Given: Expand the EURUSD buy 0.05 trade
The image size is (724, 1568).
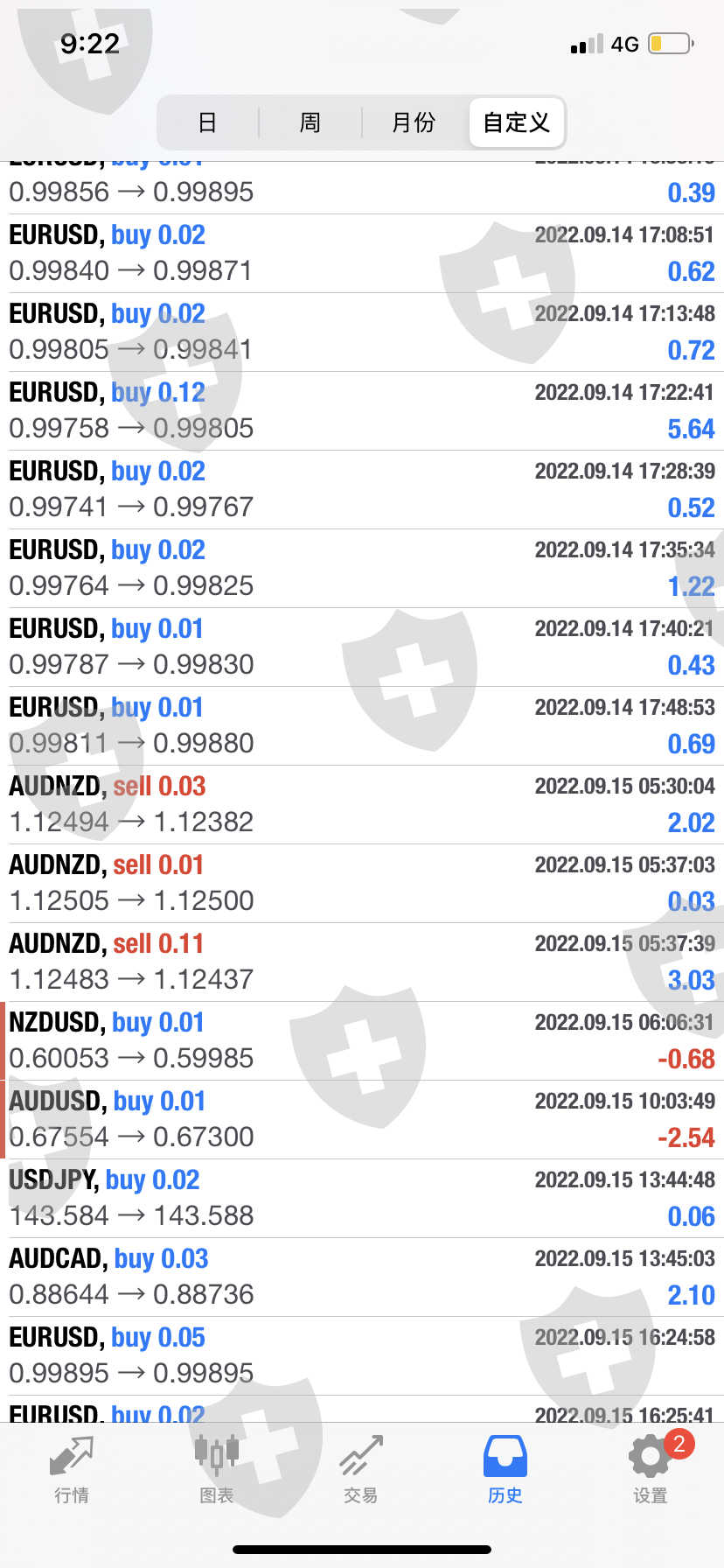Looking at the screenshot, I should coord(362,1355).
